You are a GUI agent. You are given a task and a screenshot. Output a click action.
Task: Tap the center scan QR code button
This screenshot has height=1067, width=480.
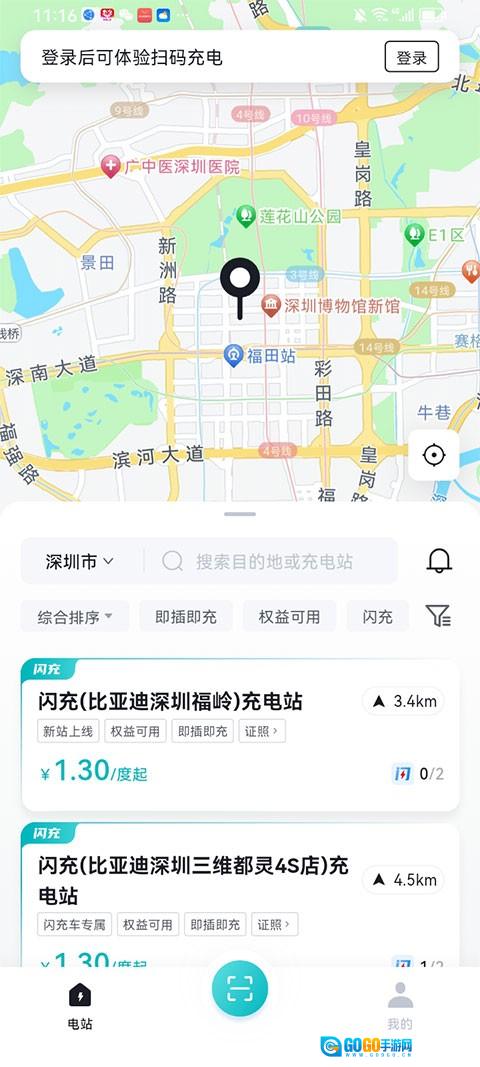(x=240, y=989)
